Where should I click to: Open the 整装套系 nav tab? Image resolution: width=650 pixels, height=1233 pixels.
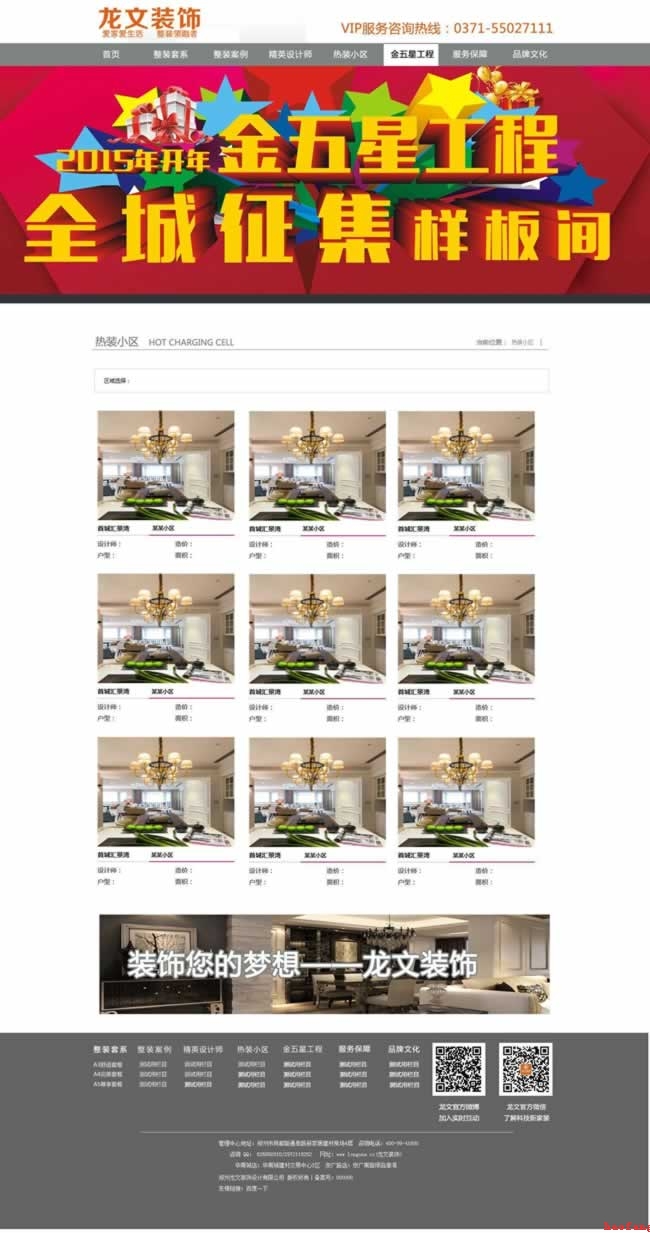[x=170, y=55]
